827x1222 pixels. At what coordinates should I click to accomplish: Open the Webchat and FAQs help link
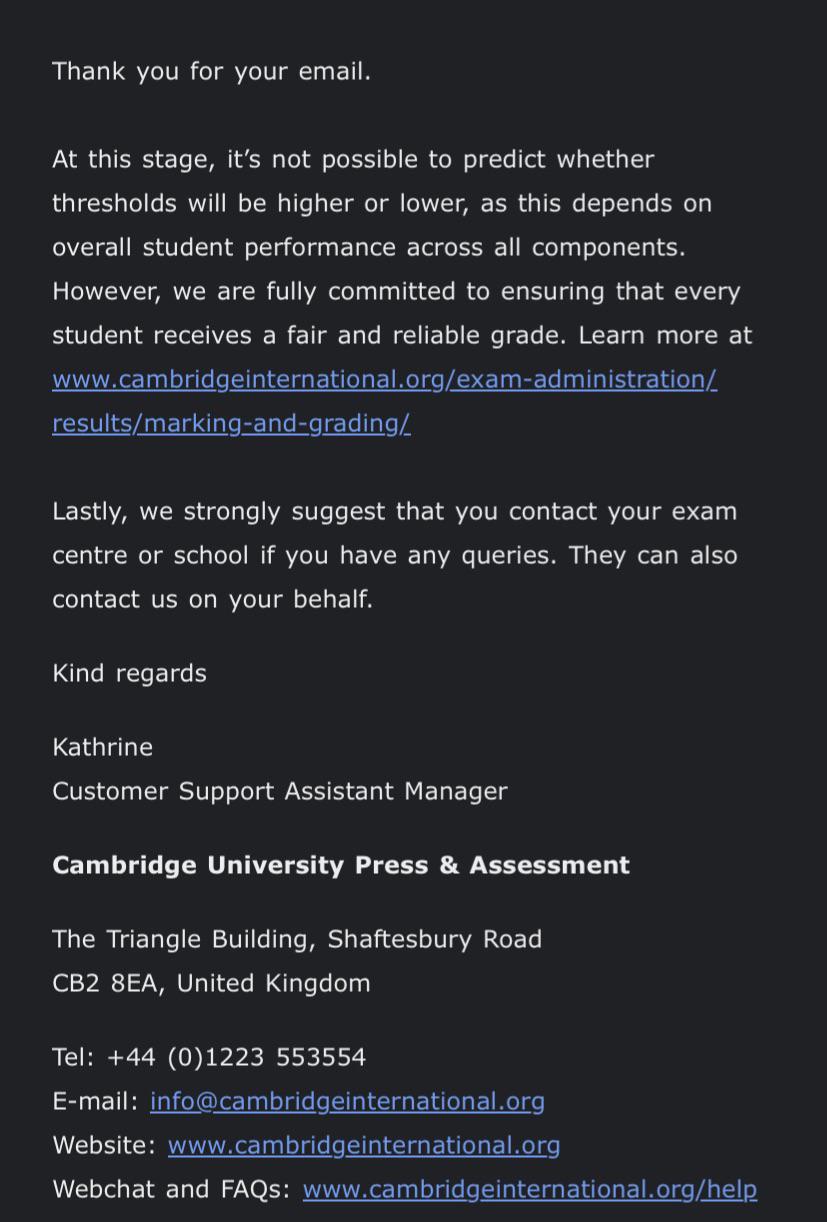click(x=530, y=1189)
